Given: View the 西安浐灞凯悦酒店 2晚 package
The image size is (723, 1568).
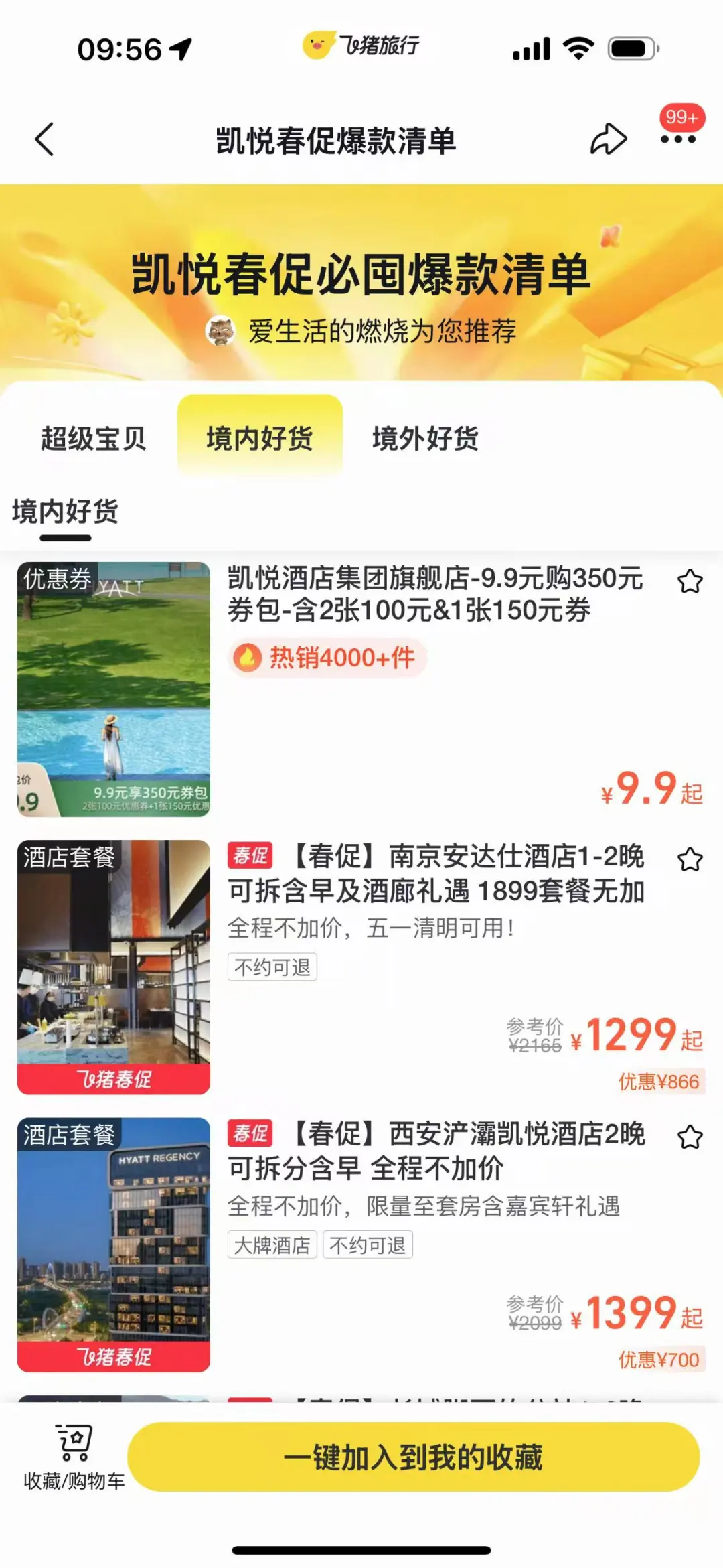Looking at the screenshot, I should pyautogui.click(x=435, y=1151).
